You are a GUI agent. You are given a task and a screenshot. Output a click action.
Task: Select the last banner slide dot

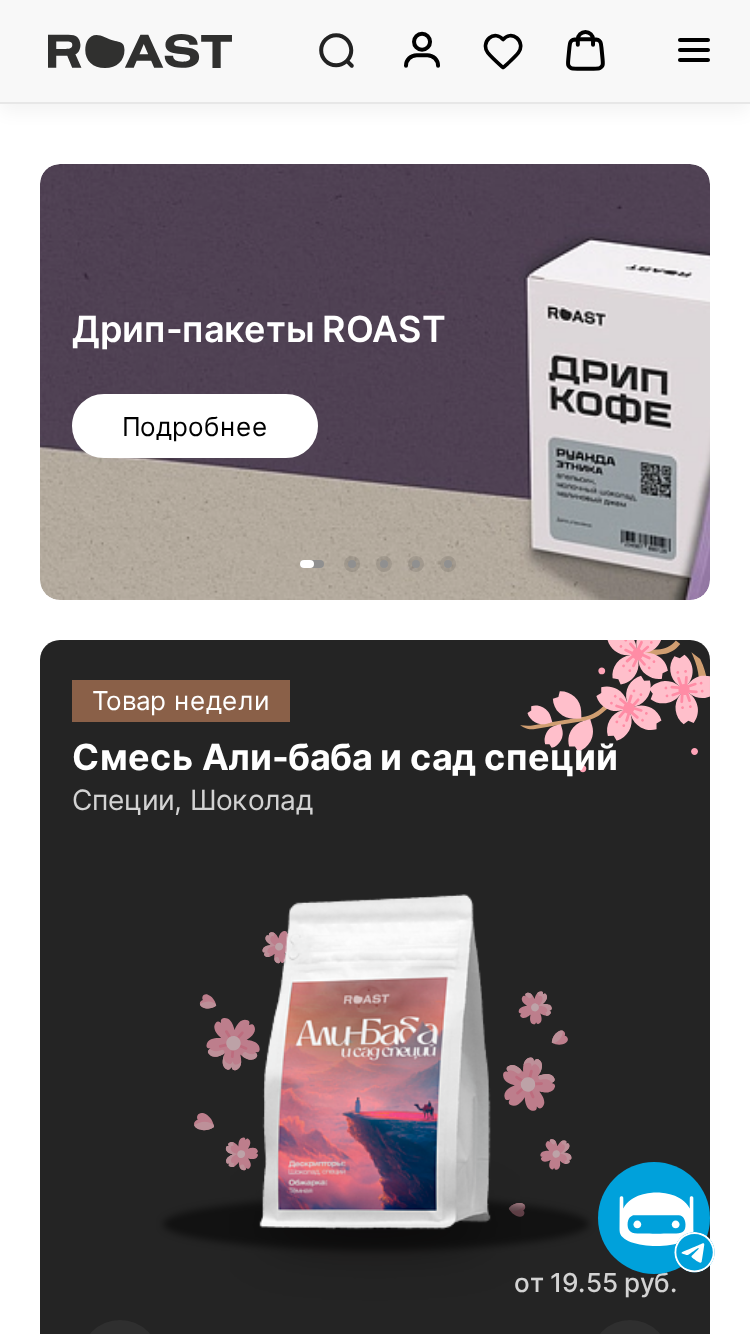pos(448,564)
